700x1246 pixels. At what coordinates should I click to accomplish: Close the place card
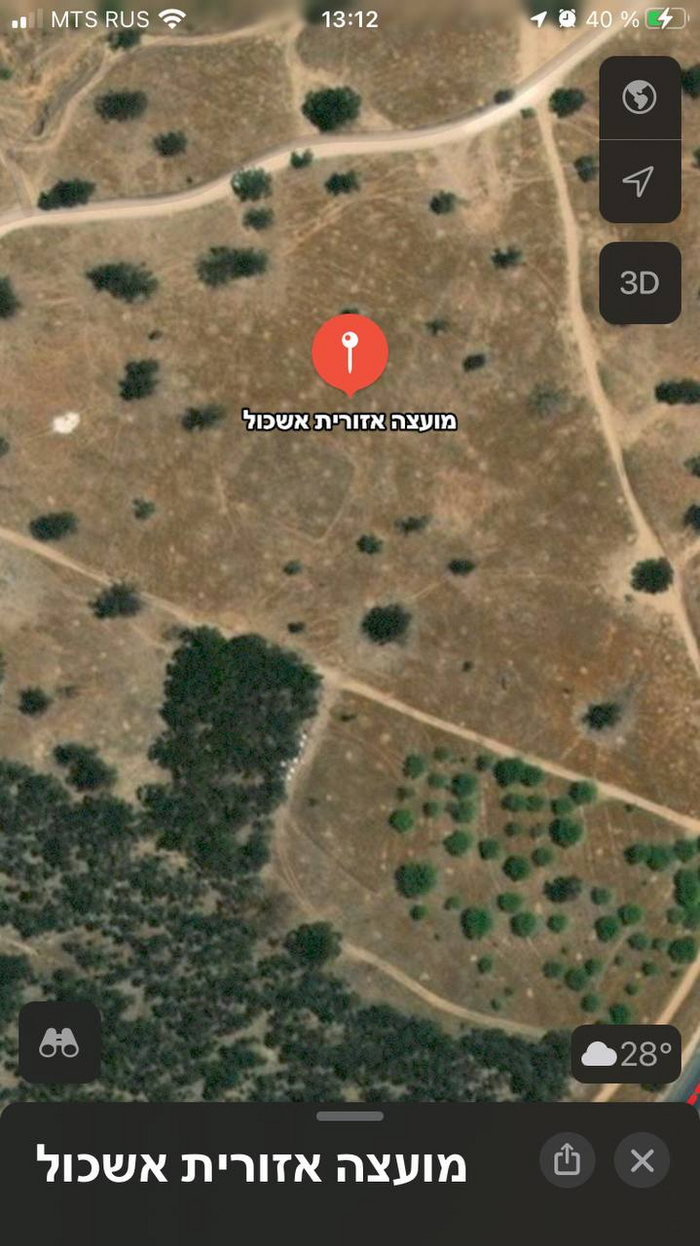[642, 1160]
